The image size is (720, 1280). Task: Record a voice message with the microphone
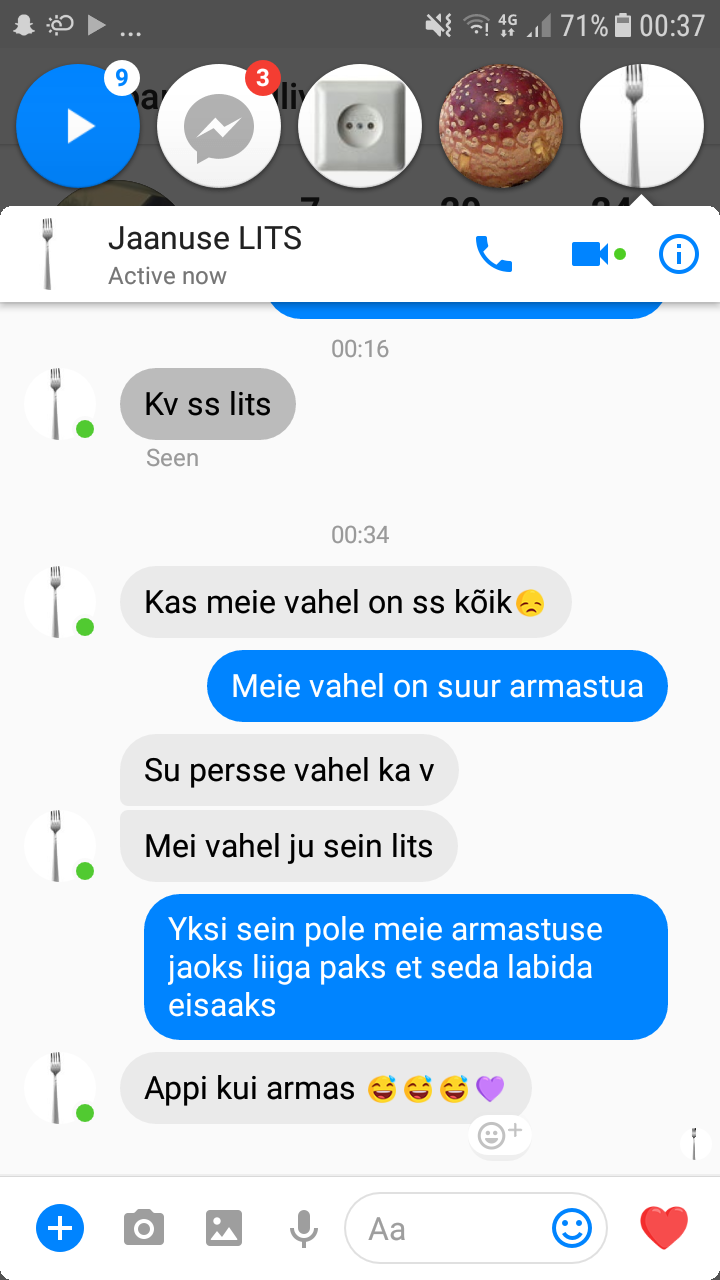(304, 1228)
